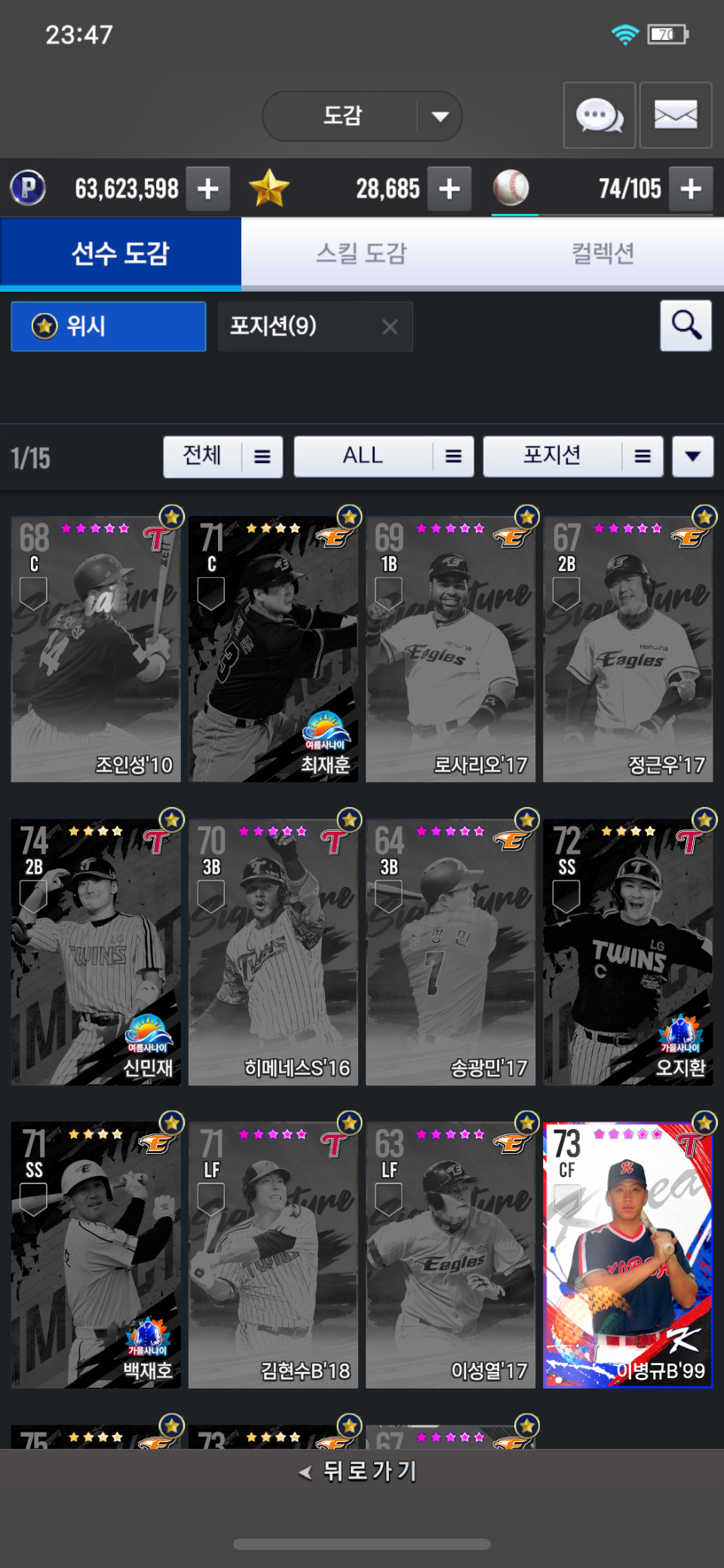This screenshot has width=724, height=1568.
Task: Go back with 뒤로가기
Action: tap(360, 1471)
